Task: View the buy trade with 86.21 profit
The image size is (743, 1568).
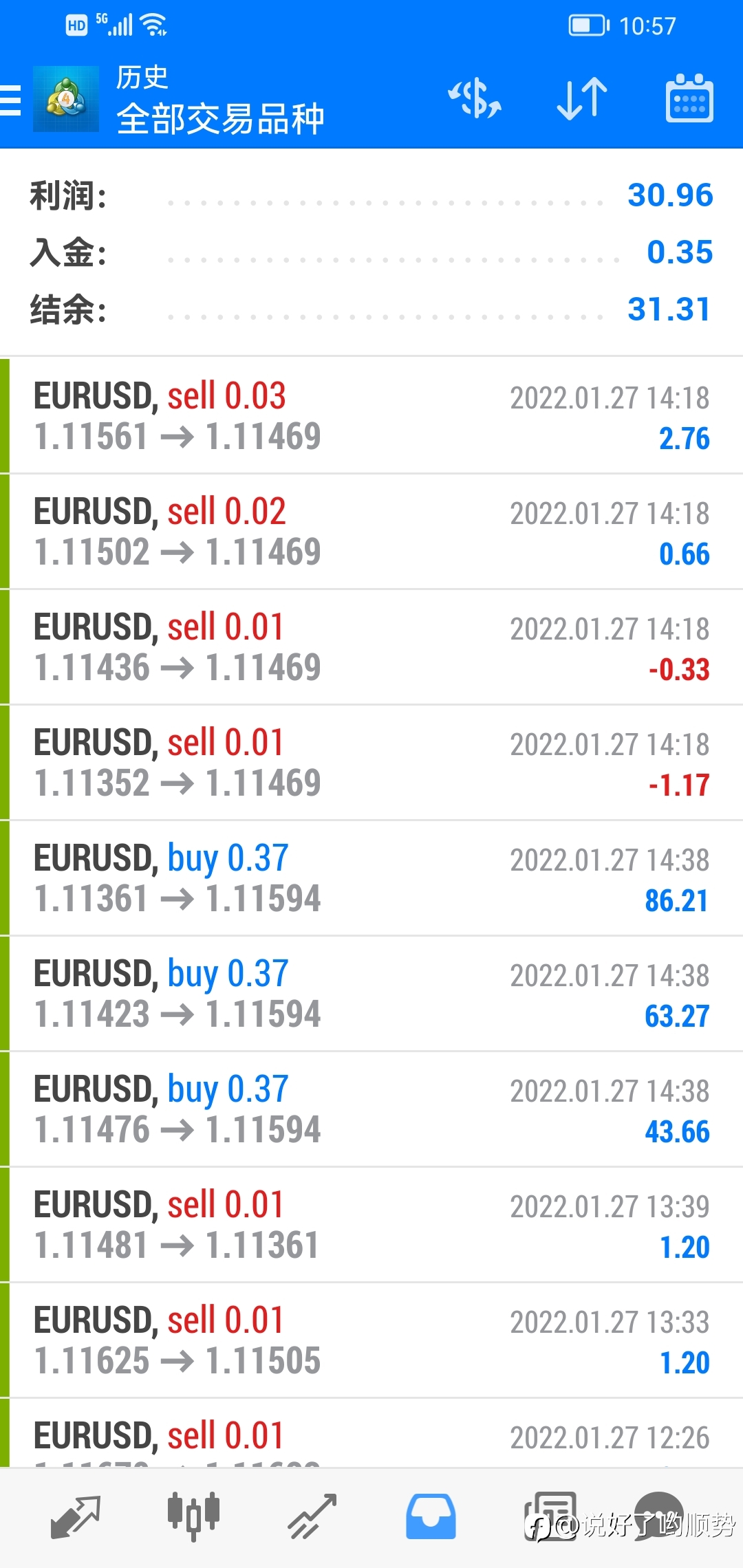Action: point(371,878)
